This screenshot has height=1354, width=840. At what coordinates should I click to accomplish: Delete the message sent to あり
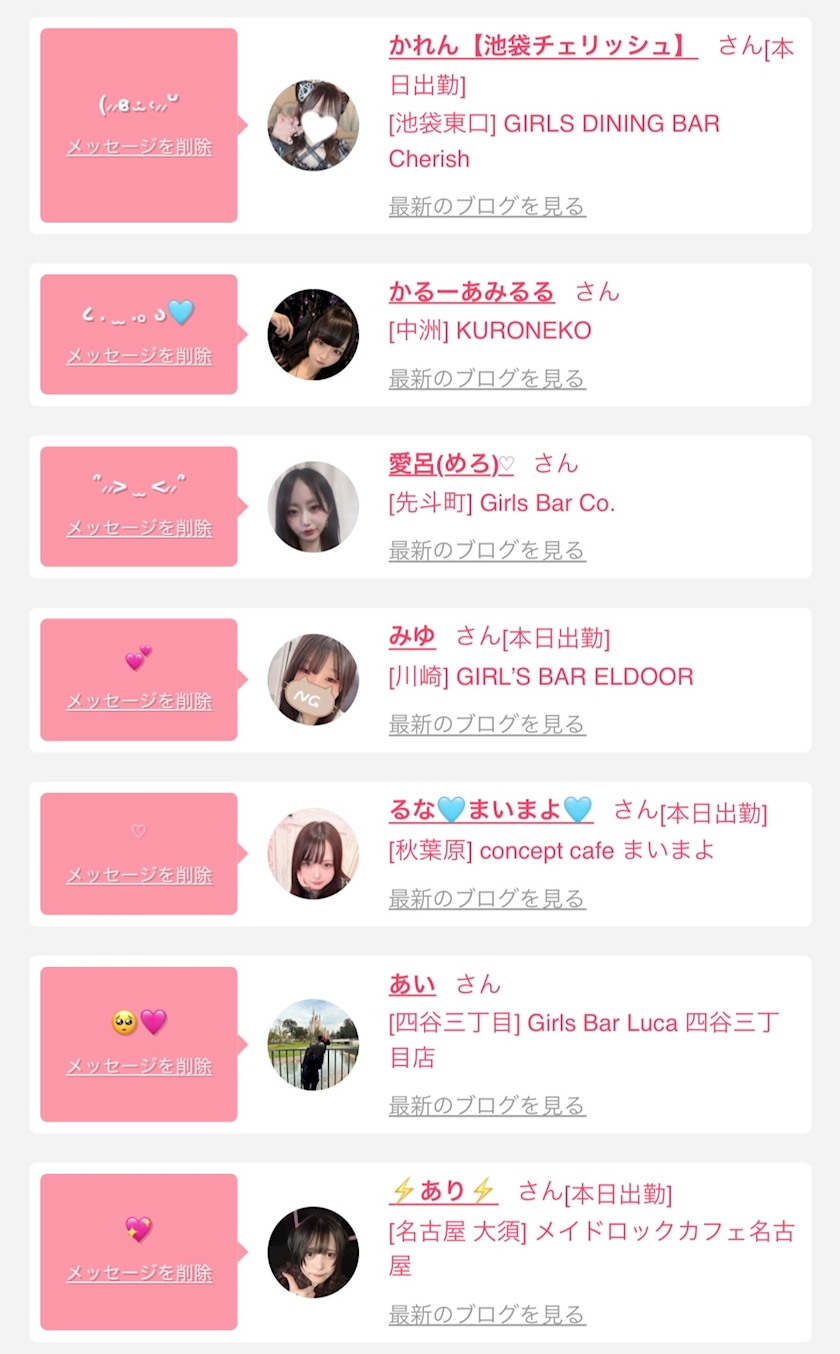(x=139, y=1273)
